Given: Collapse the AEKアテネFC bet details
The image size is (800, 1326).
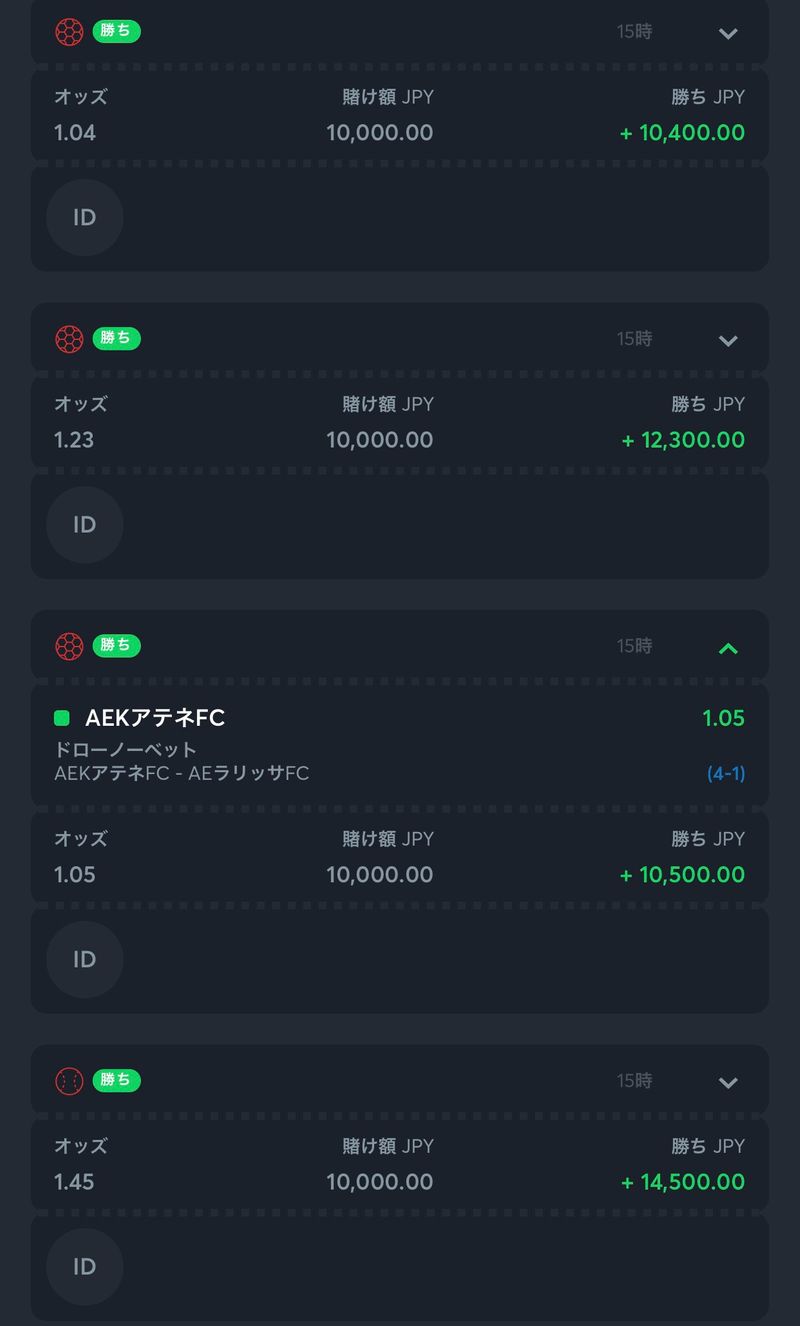Looking at the screenshot, I should pyautogui.click(x=728, y=648).
